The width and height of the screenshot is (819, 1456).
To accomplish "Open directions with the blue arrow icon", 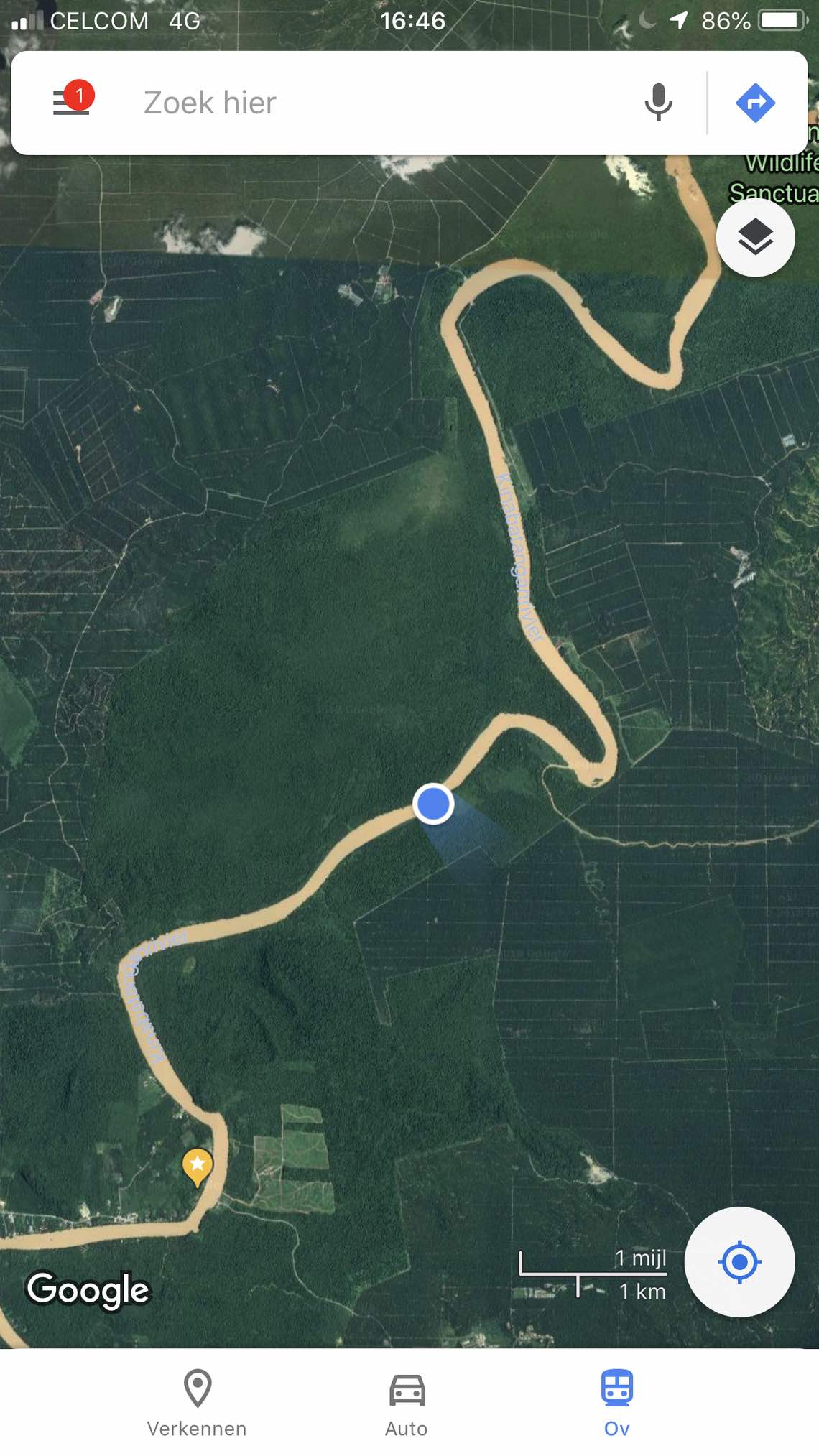I will coord(755,103).
